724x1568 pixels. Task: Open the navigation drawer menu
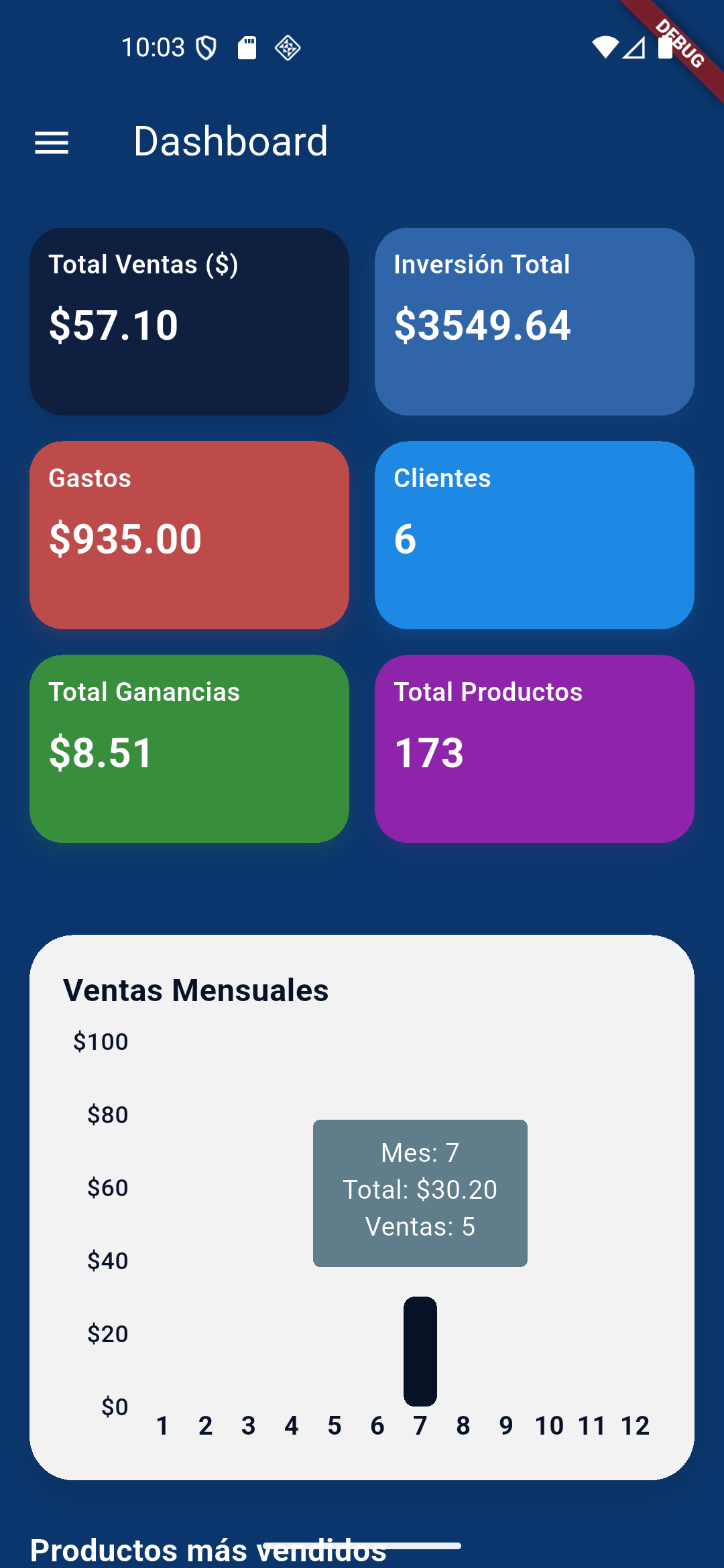click(x=52, y=142)
